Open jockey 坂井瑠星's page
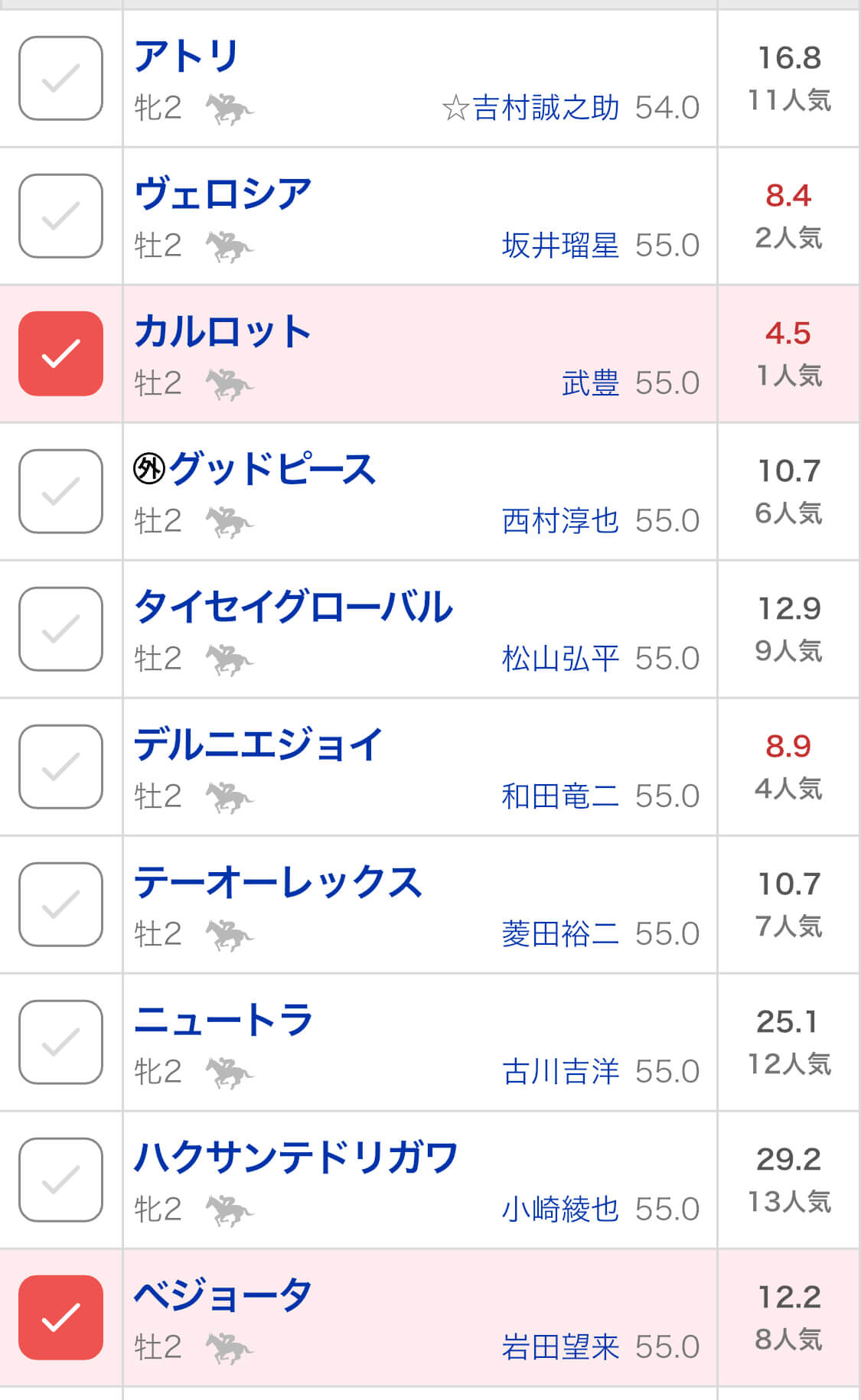The width and height of the screenshot is (861, 1400). point(560,245)
